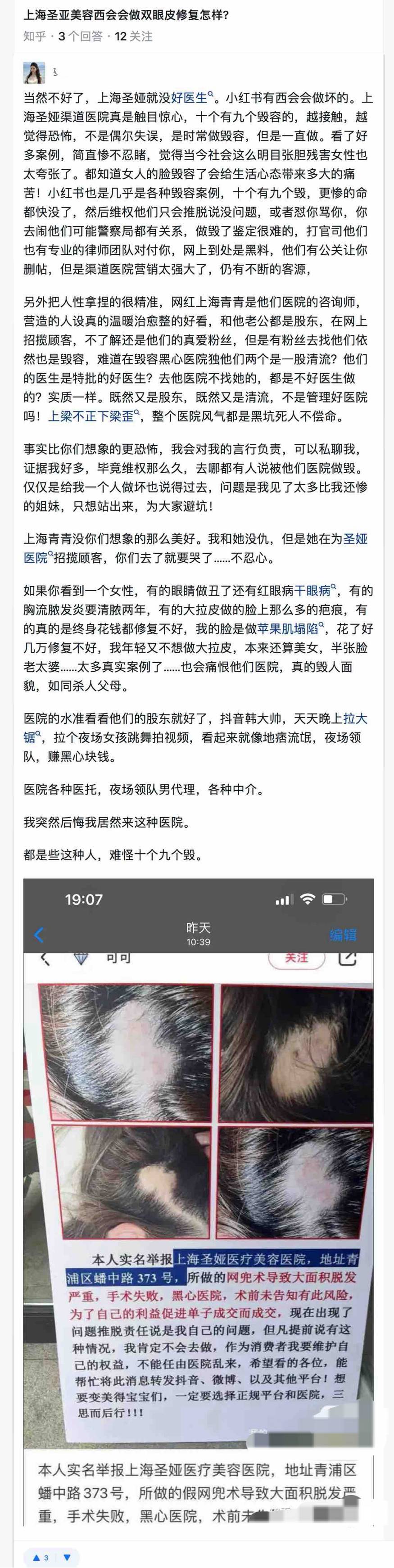
Task: Open the 苹果肌塌陷 keyword link
Action: [x=288, y=629]
